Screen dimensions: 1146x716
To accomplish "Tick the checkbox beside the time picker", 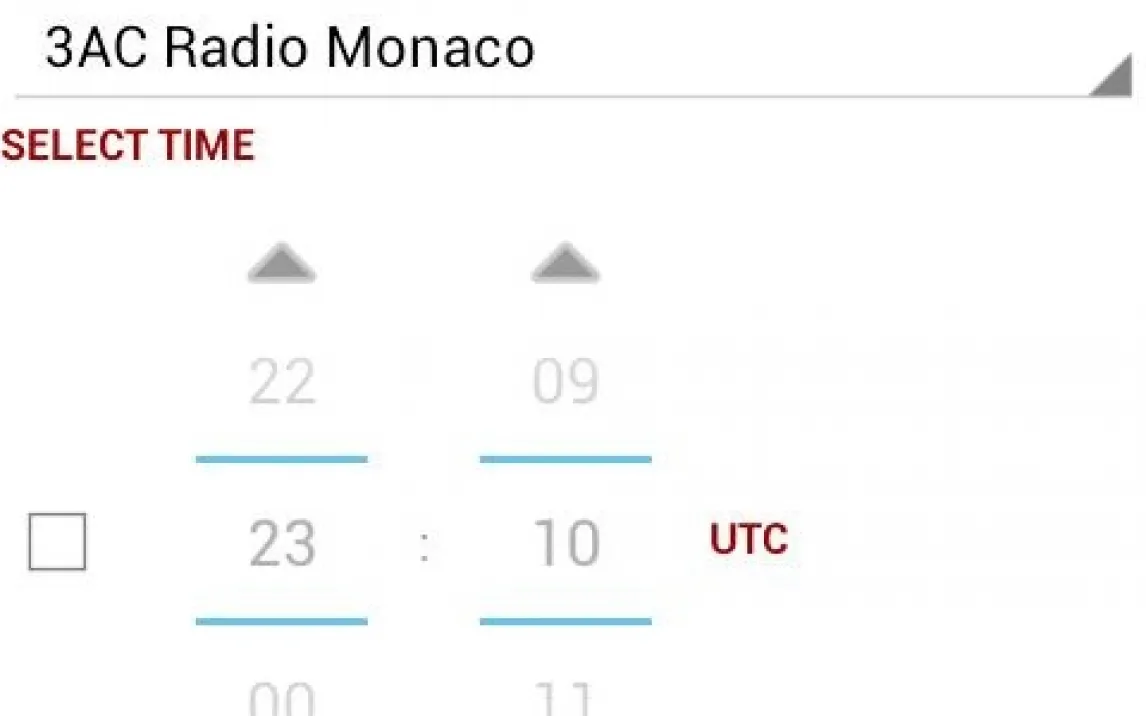I will [x=57, y=542].
